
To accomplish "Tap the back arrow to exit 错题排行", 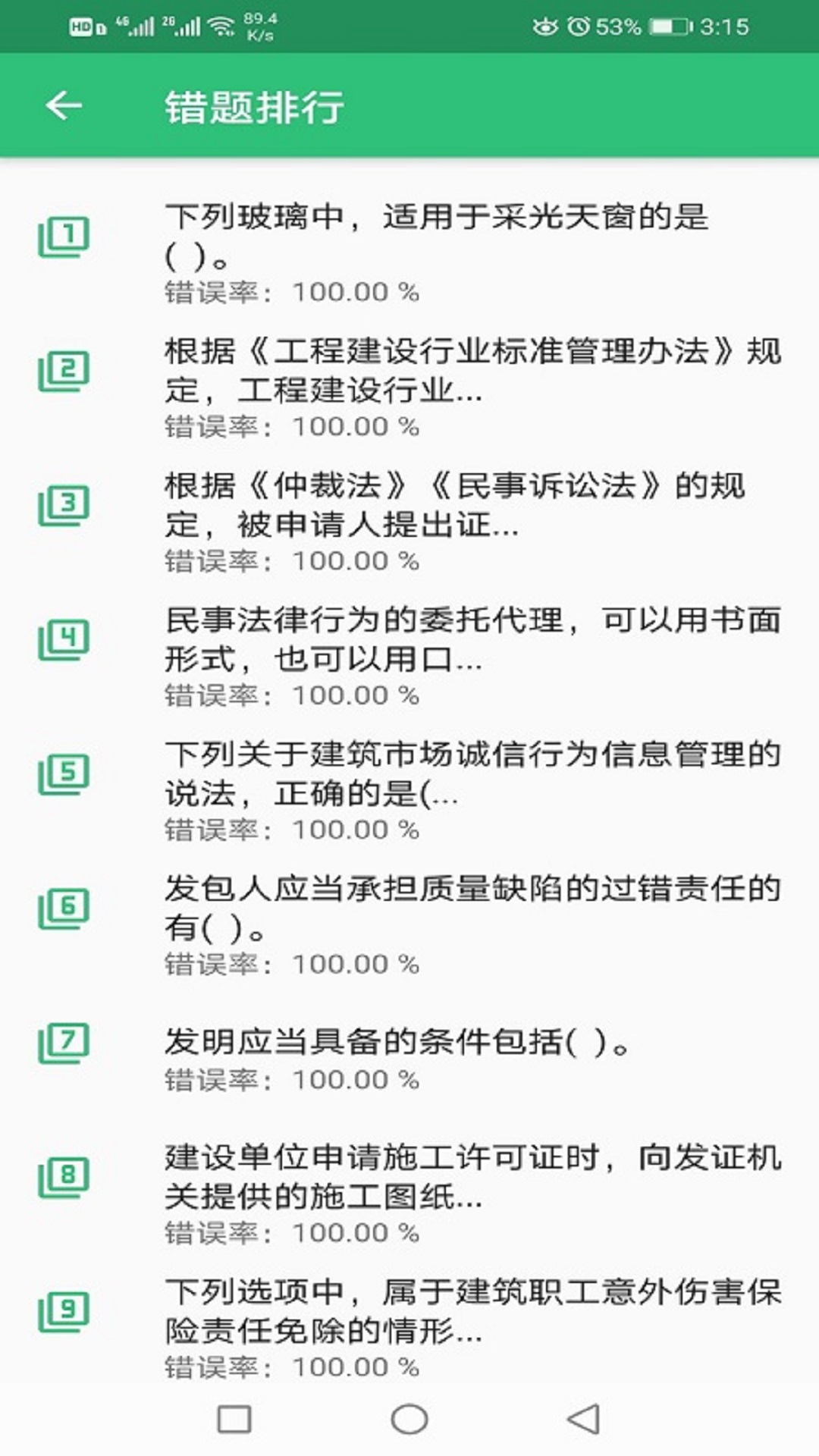I will pyautogui.click(x=64, y=106).
